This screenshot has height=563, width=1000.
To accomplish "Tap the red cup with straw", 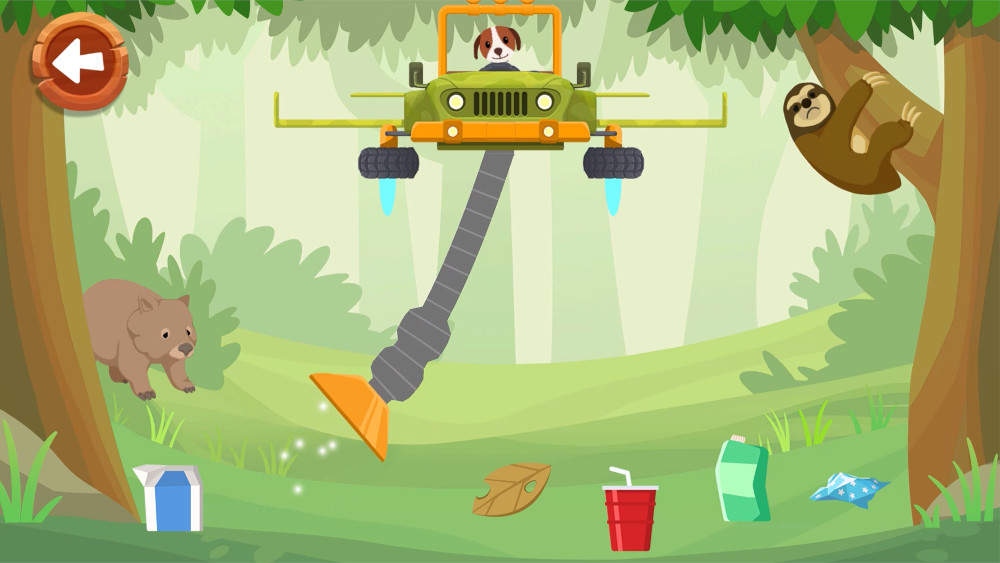I will [x=630, y=515].
